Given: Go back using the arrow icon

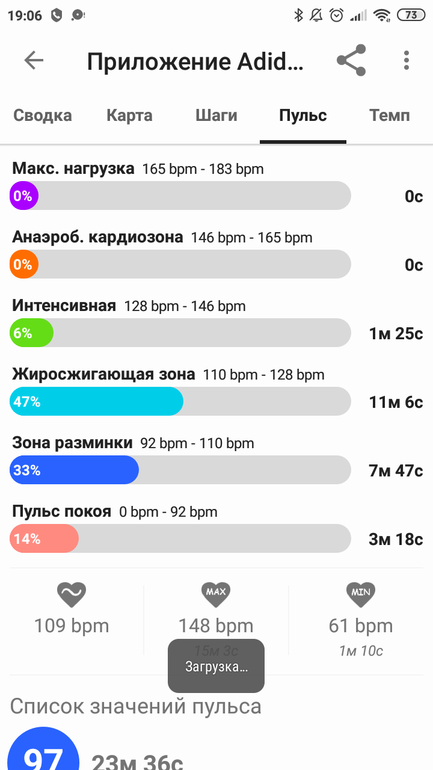Looking at the screenshot, I should pyautogui.click(x=34, y=60).
